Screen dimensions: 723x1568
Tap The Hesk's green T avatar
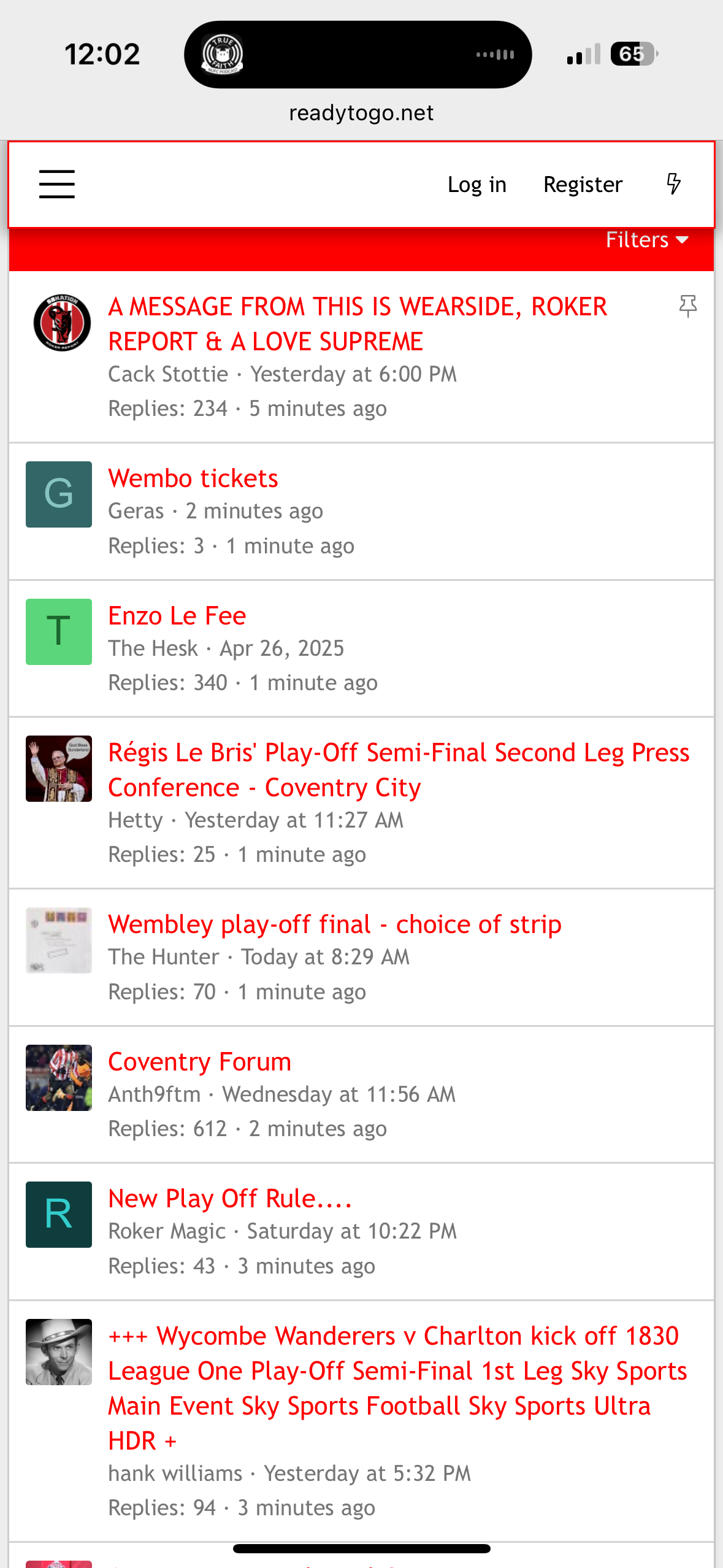tap(59, 632)
